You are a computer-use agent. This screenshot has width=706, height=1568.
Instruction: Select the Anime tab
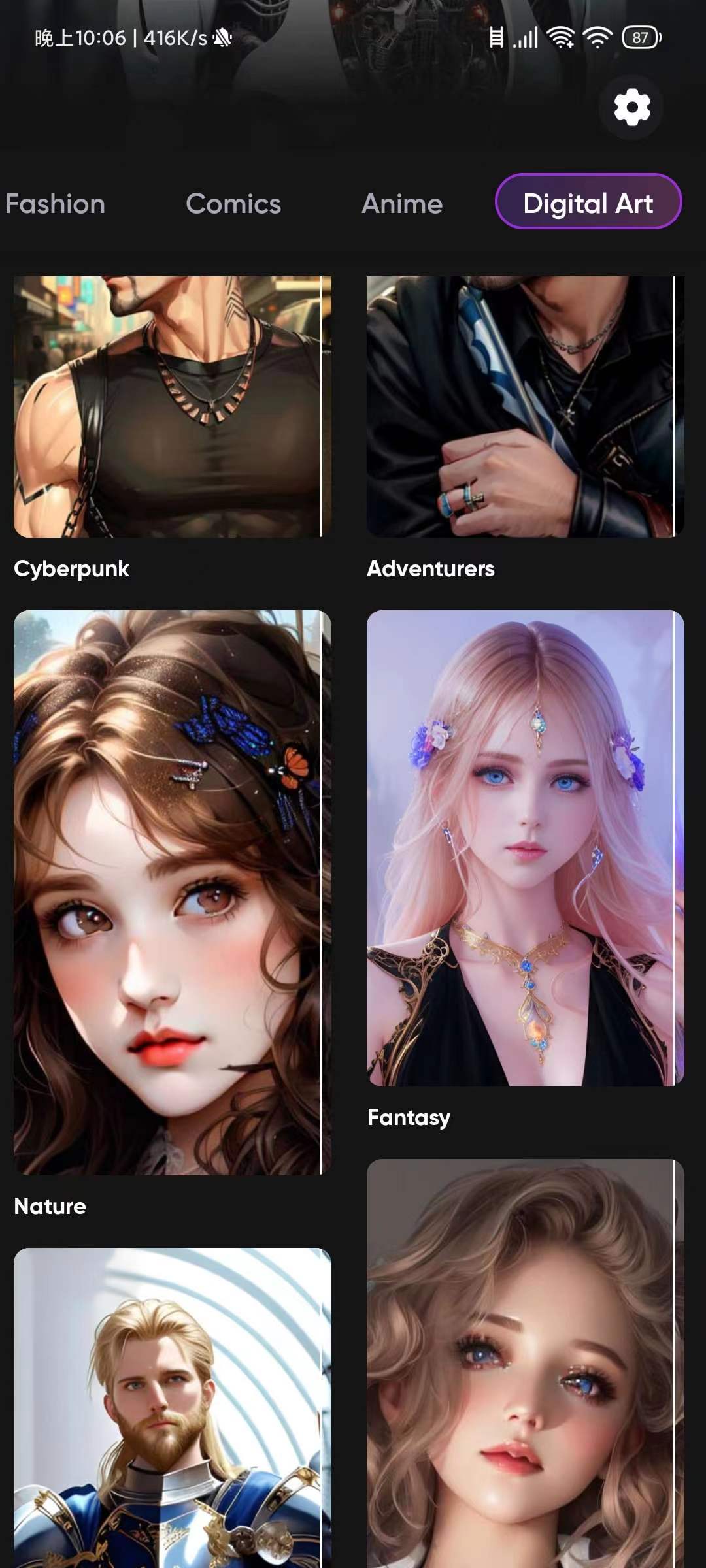(402, 204)
